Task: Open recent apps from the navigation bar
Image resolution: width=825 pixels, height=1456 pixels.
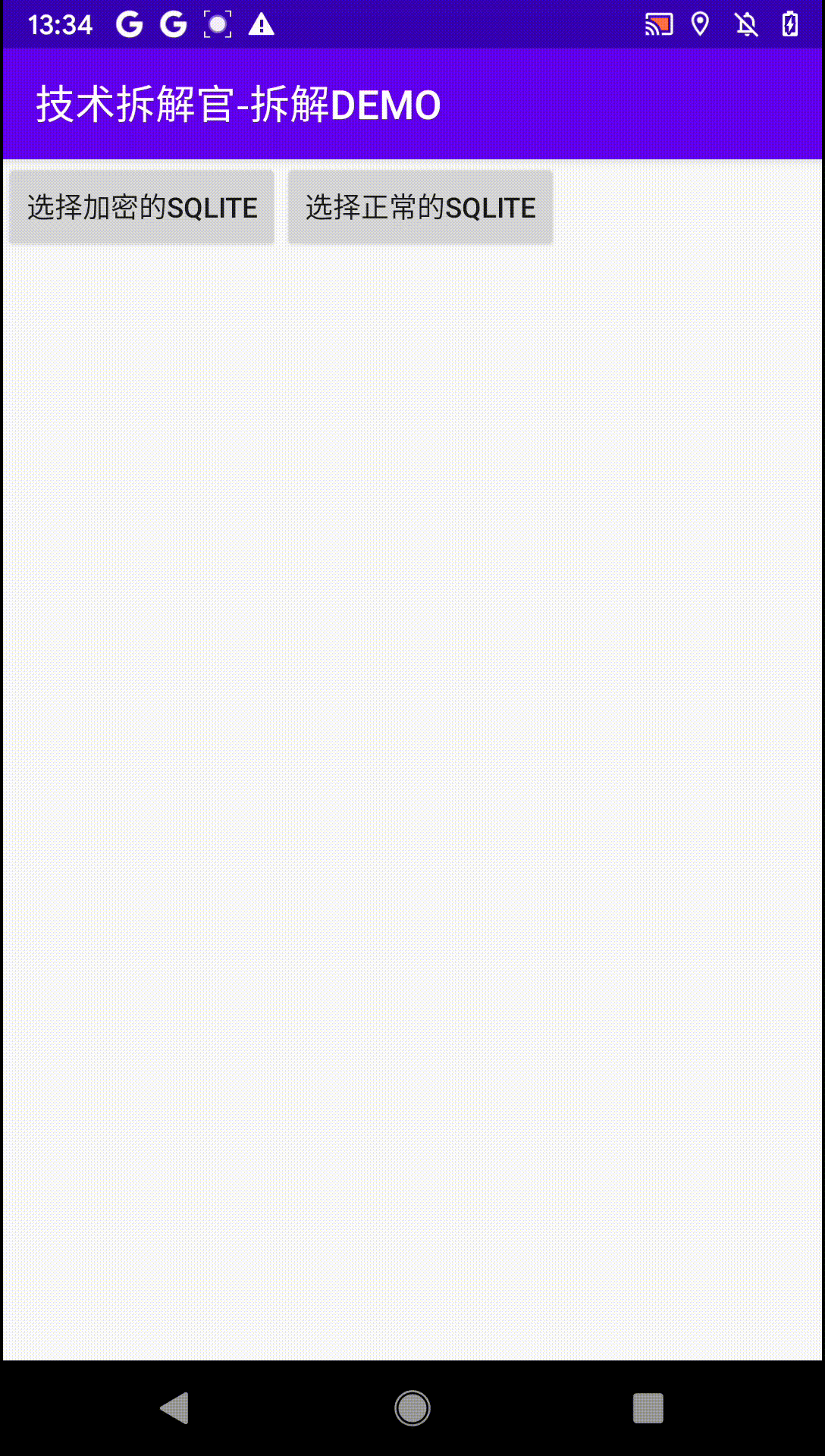Action: [x=648, y=1408]
